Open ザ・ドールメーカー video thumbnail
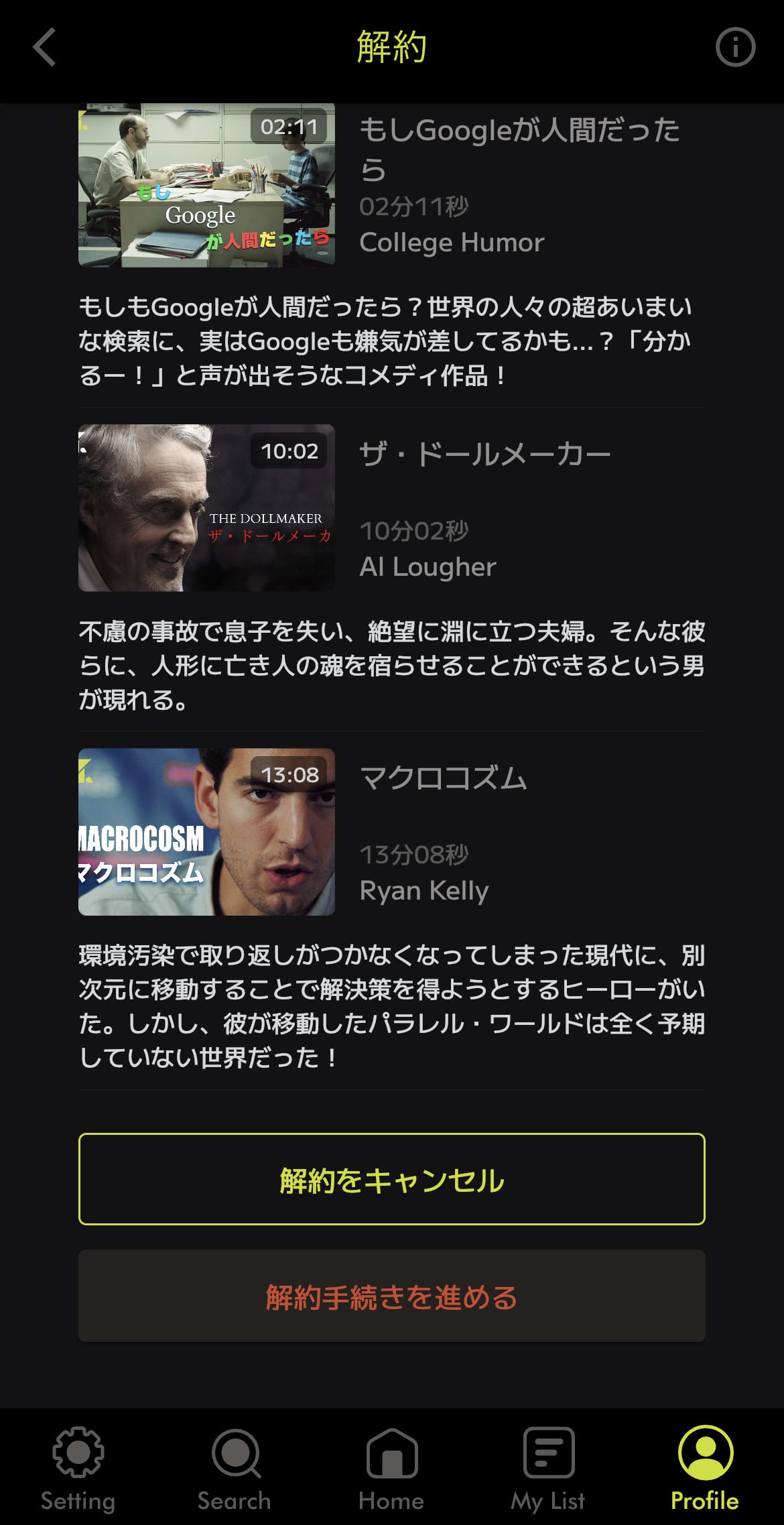784x1525 pixels. pos(206,507)
